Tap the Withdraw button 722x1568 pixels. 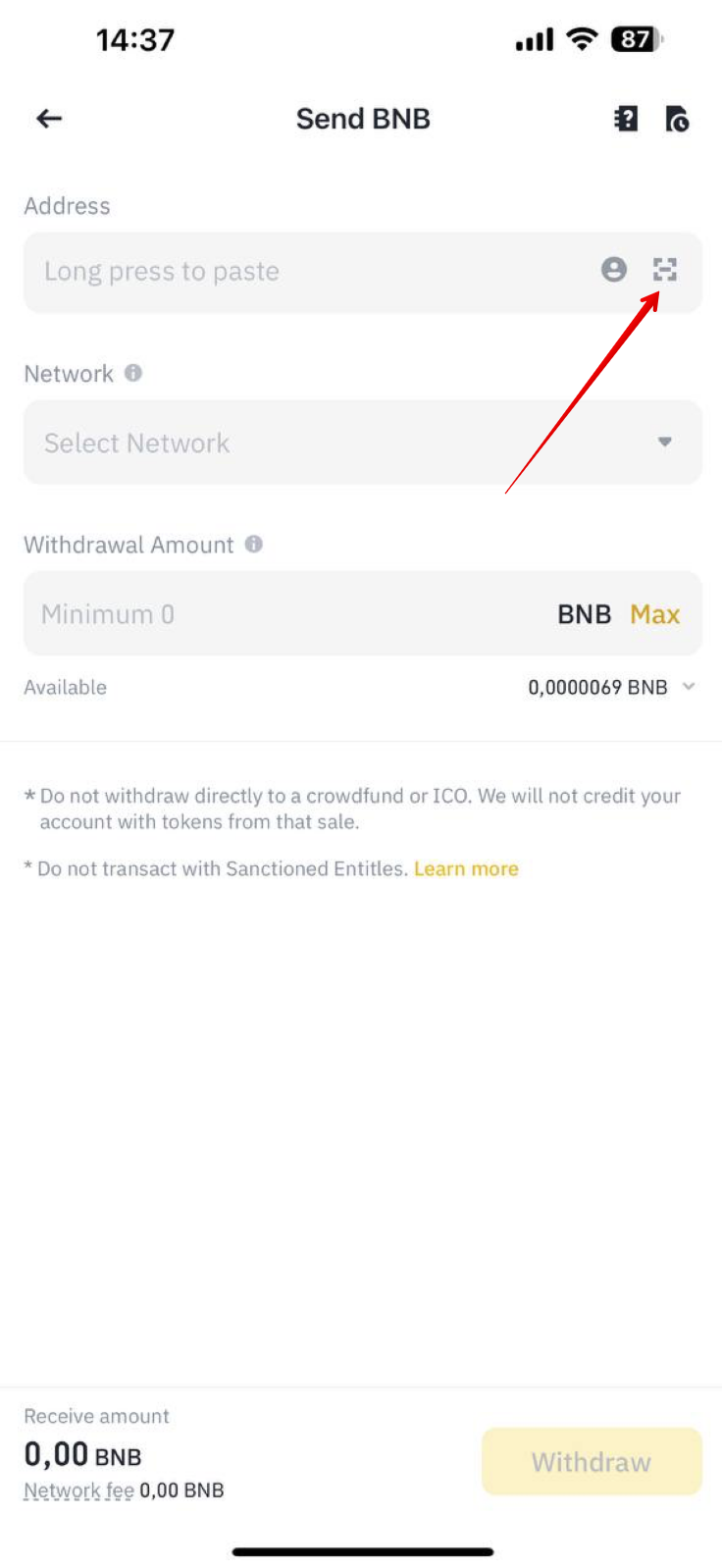pos(592,1462)
